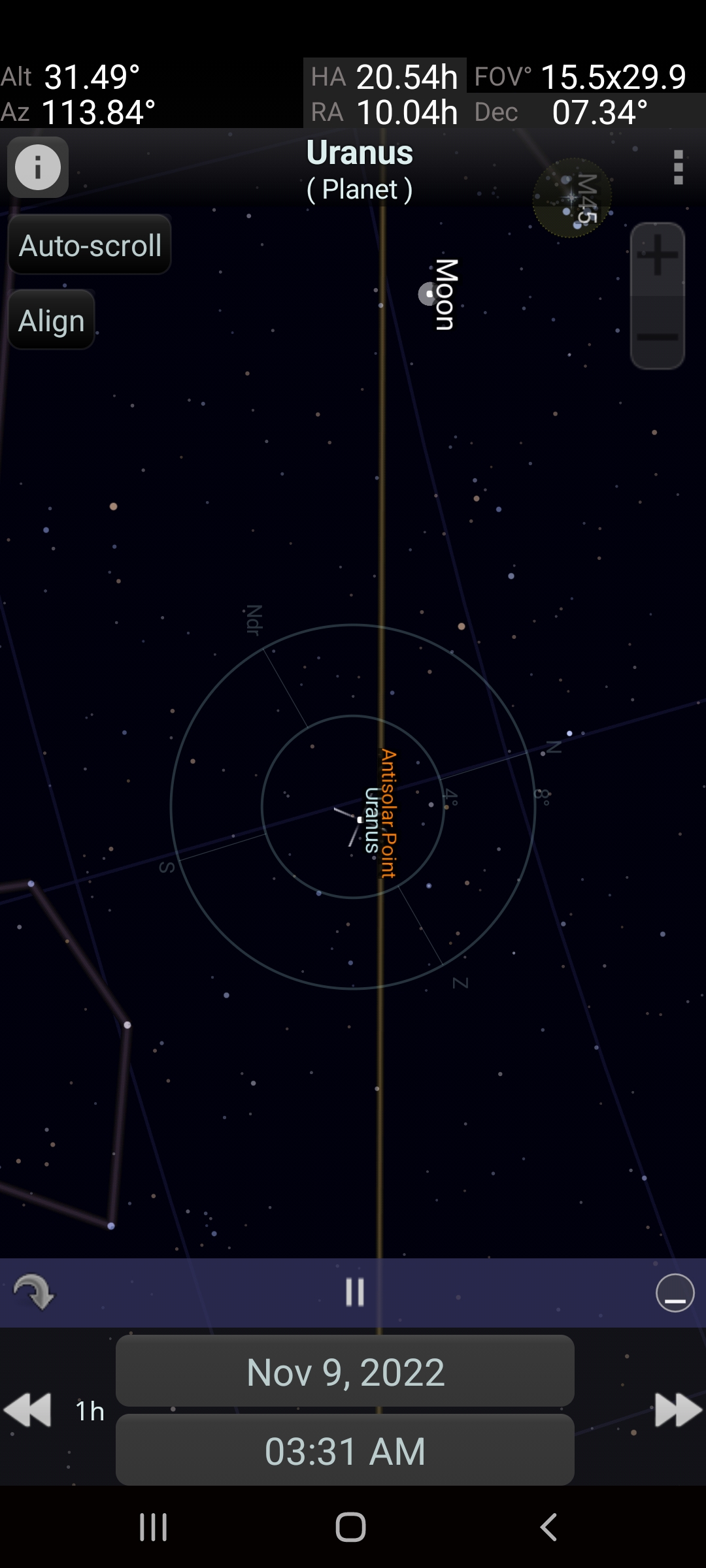The width and height of the screenshot is (706, 1568).
Task: Zoom in with the plus button
Action: point(657,257)
